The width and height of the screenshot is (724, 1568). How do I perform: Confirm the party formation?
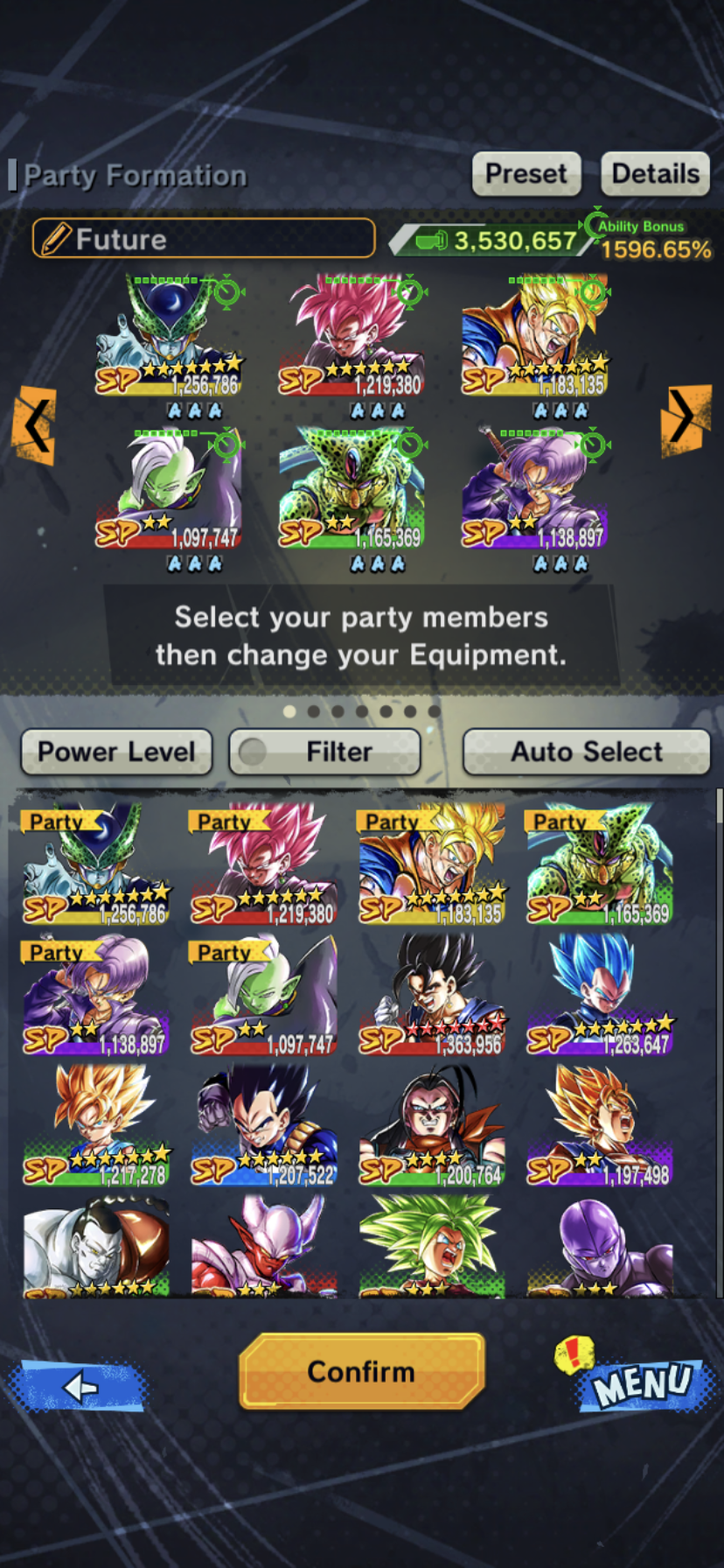pos(361,1370)
